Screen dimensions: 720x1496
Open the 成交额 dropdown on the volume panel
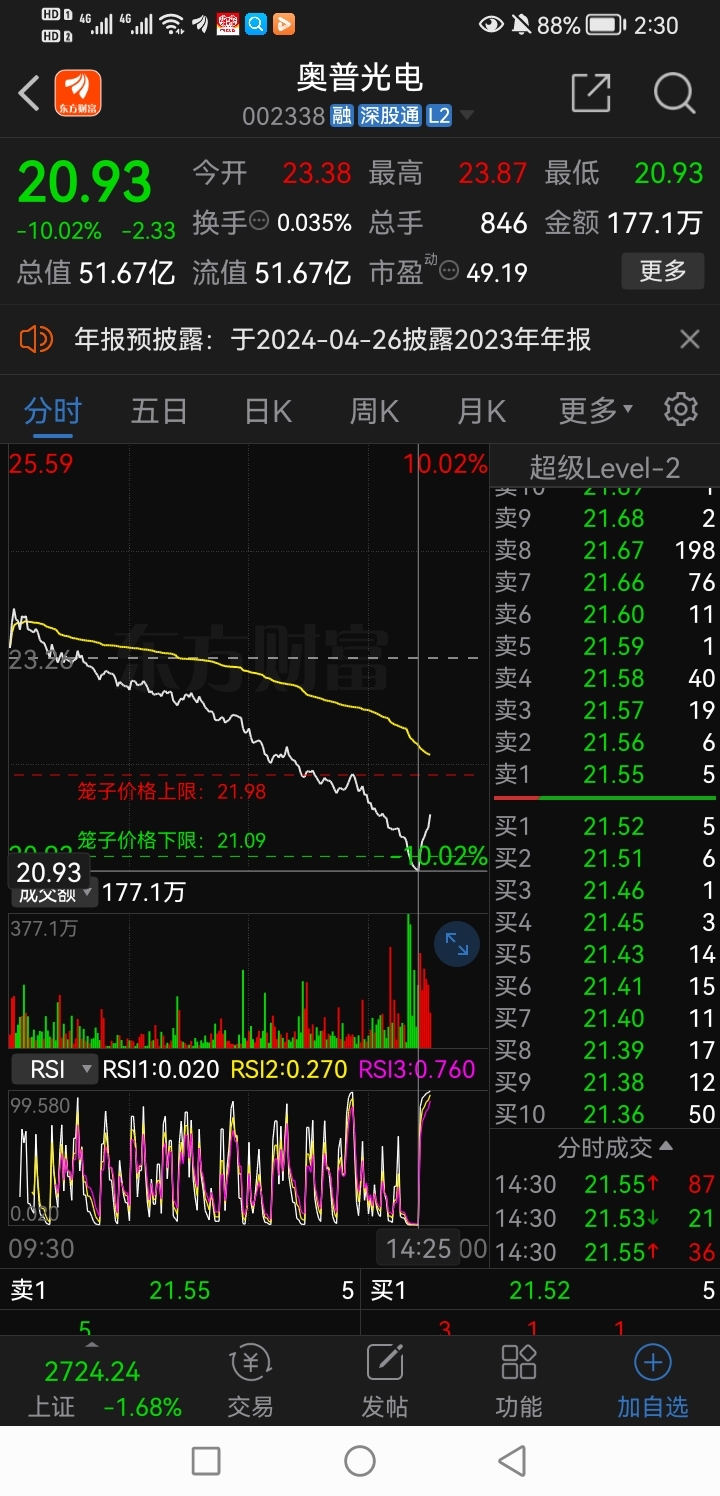tap(55, 896)
